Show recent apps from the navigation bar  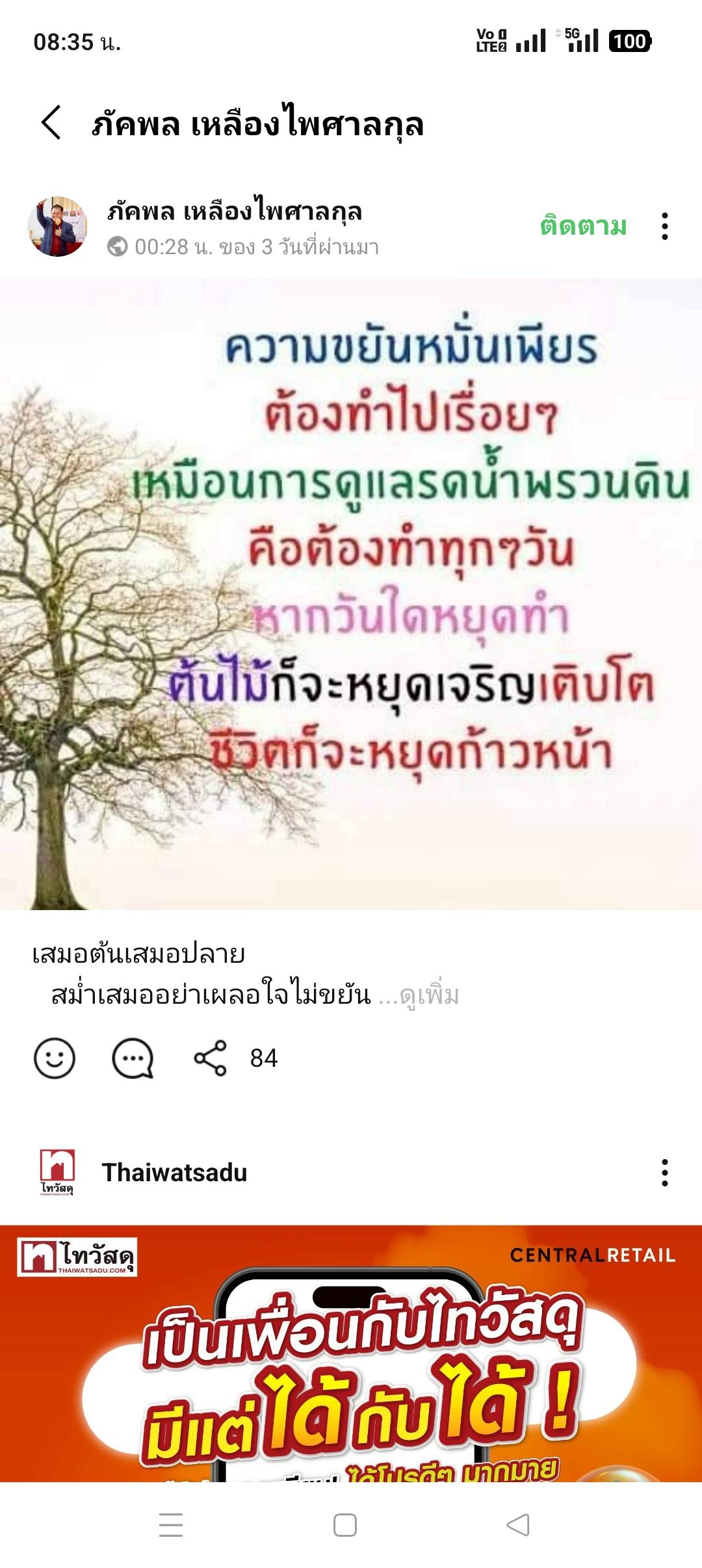[171, 1525]
